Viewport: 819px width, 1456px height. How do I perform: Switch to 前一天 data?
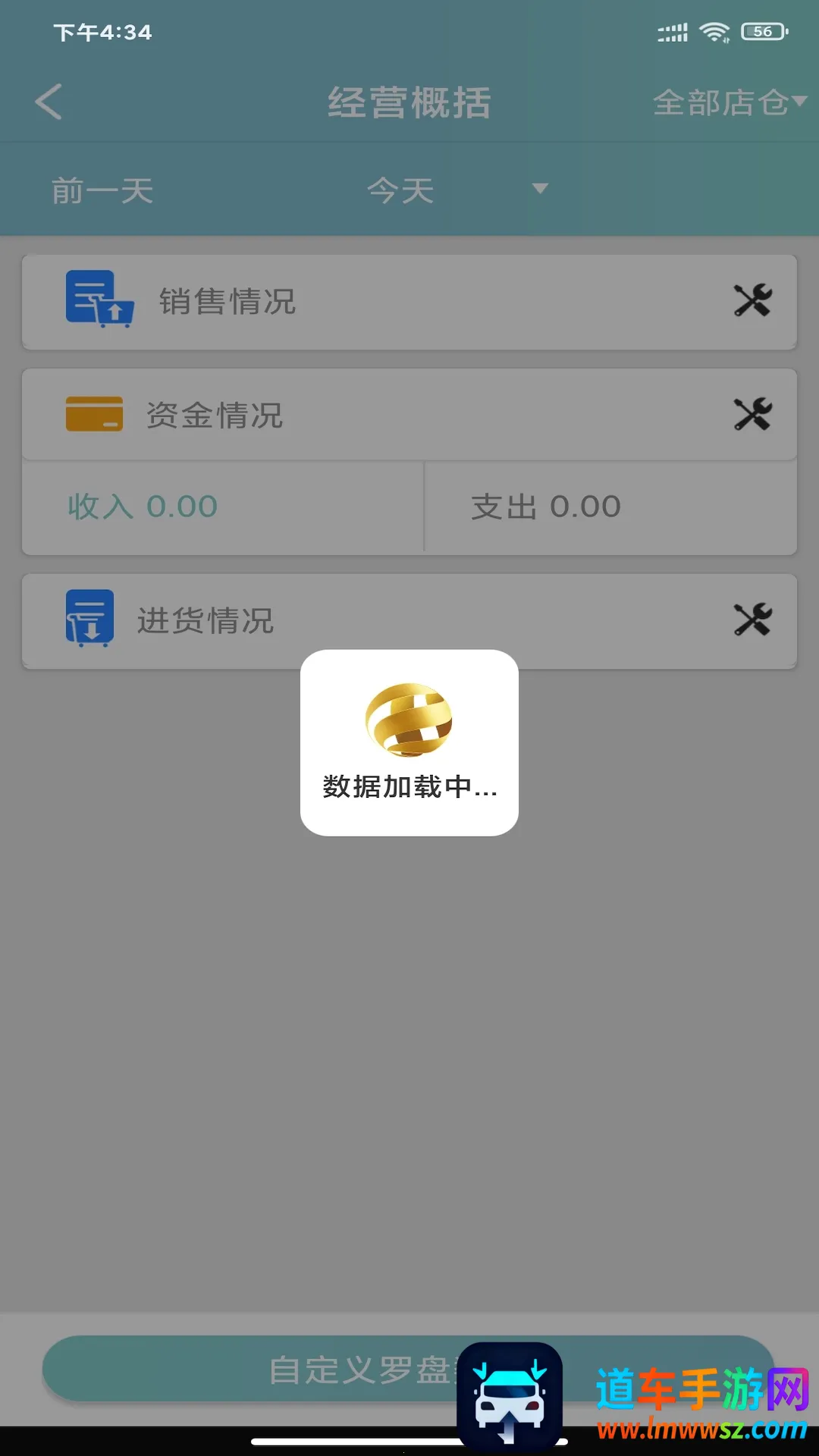[102, 190]
